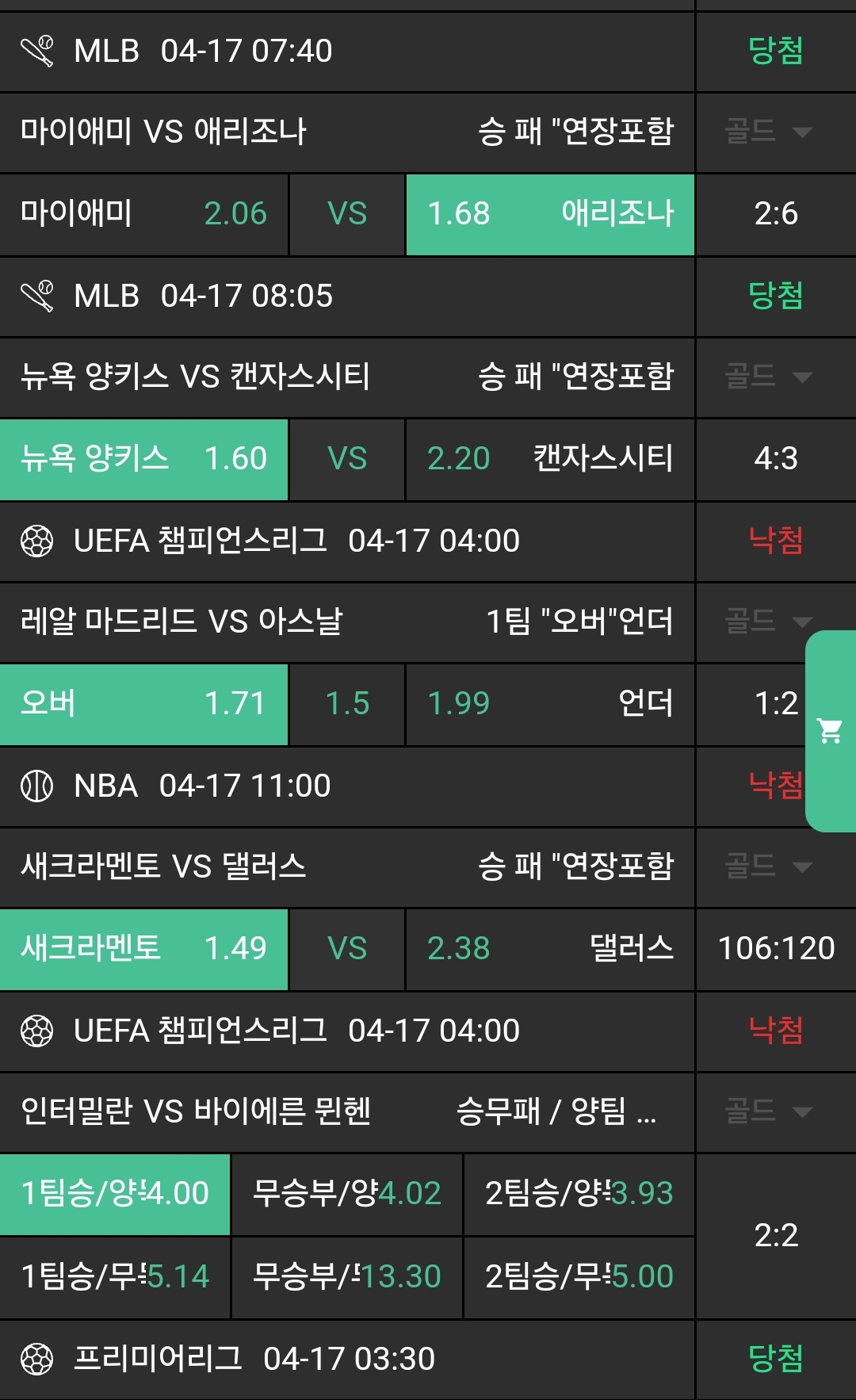Screen dimensions: 856x1400
Task: Expand the 골드 dropdown for 뉴욕 양키스 VS 캔자스시티
Action: click(x=769, y=377)
